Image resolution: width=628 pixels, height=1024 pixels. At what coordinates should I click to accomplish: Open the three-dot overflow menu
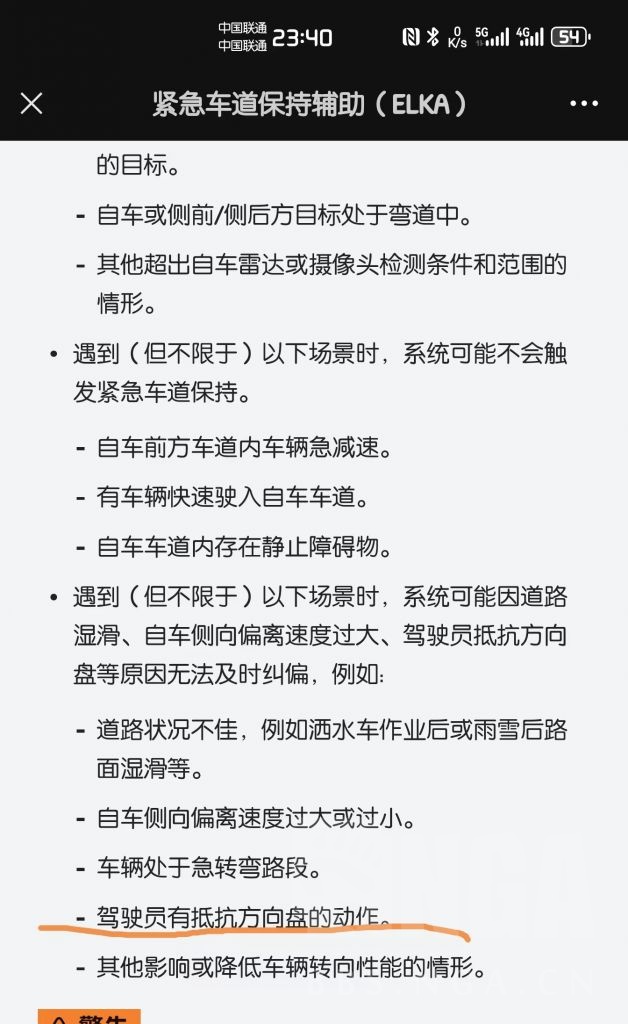584,104
